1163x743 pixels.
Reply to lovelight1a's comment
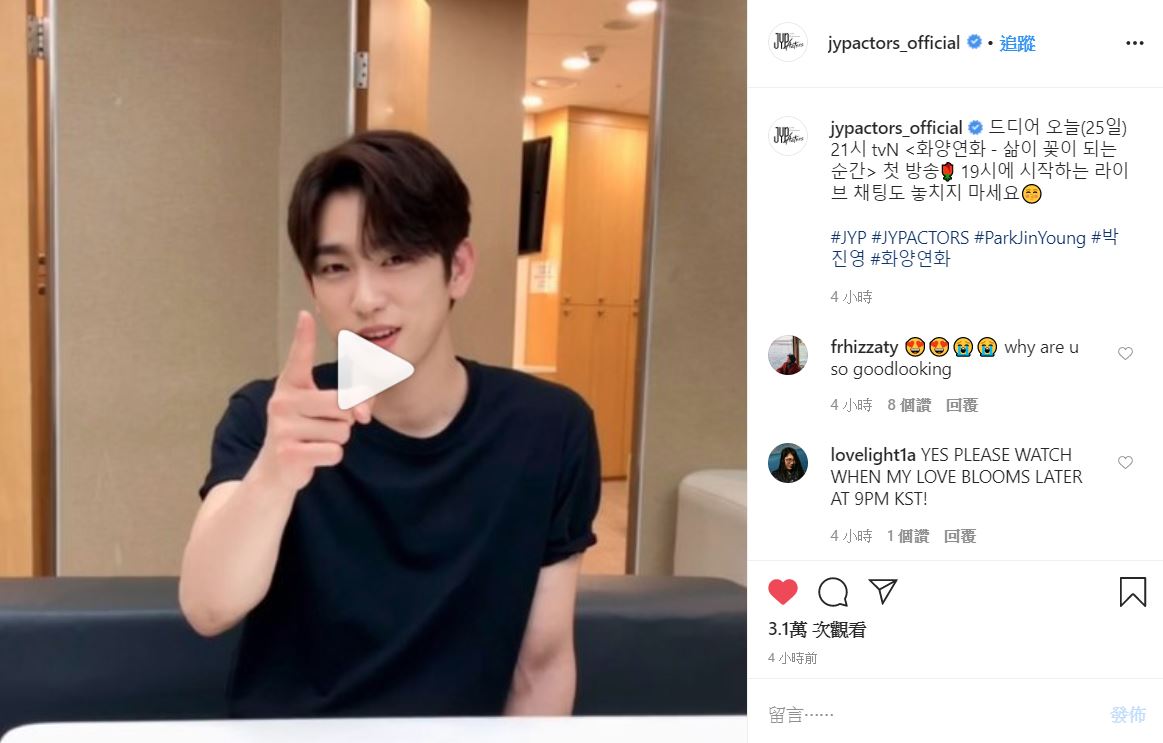[960, 536]
